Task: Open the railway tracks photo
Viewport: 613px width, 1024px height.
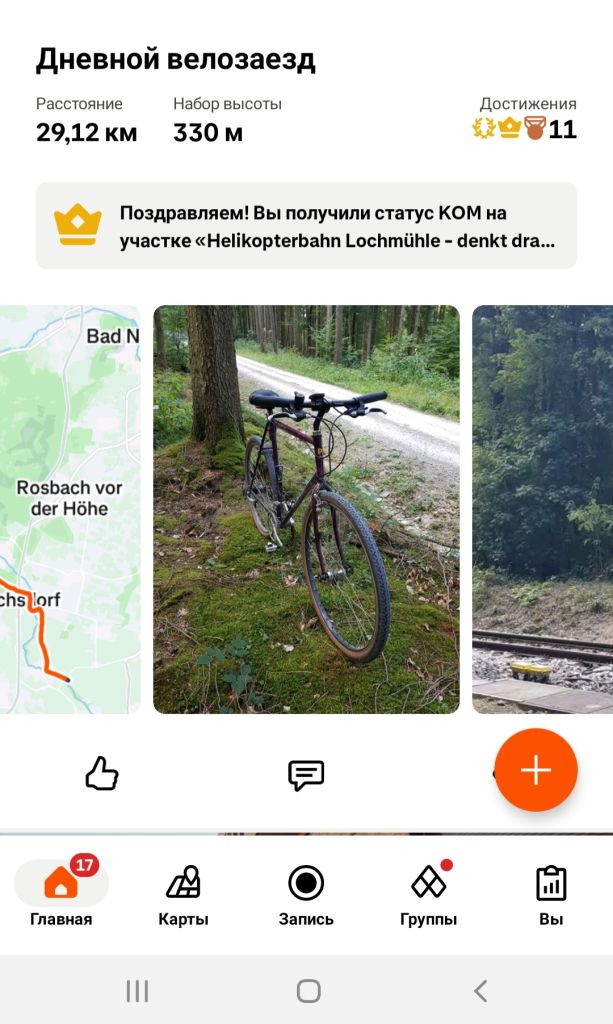Action: 542,509
